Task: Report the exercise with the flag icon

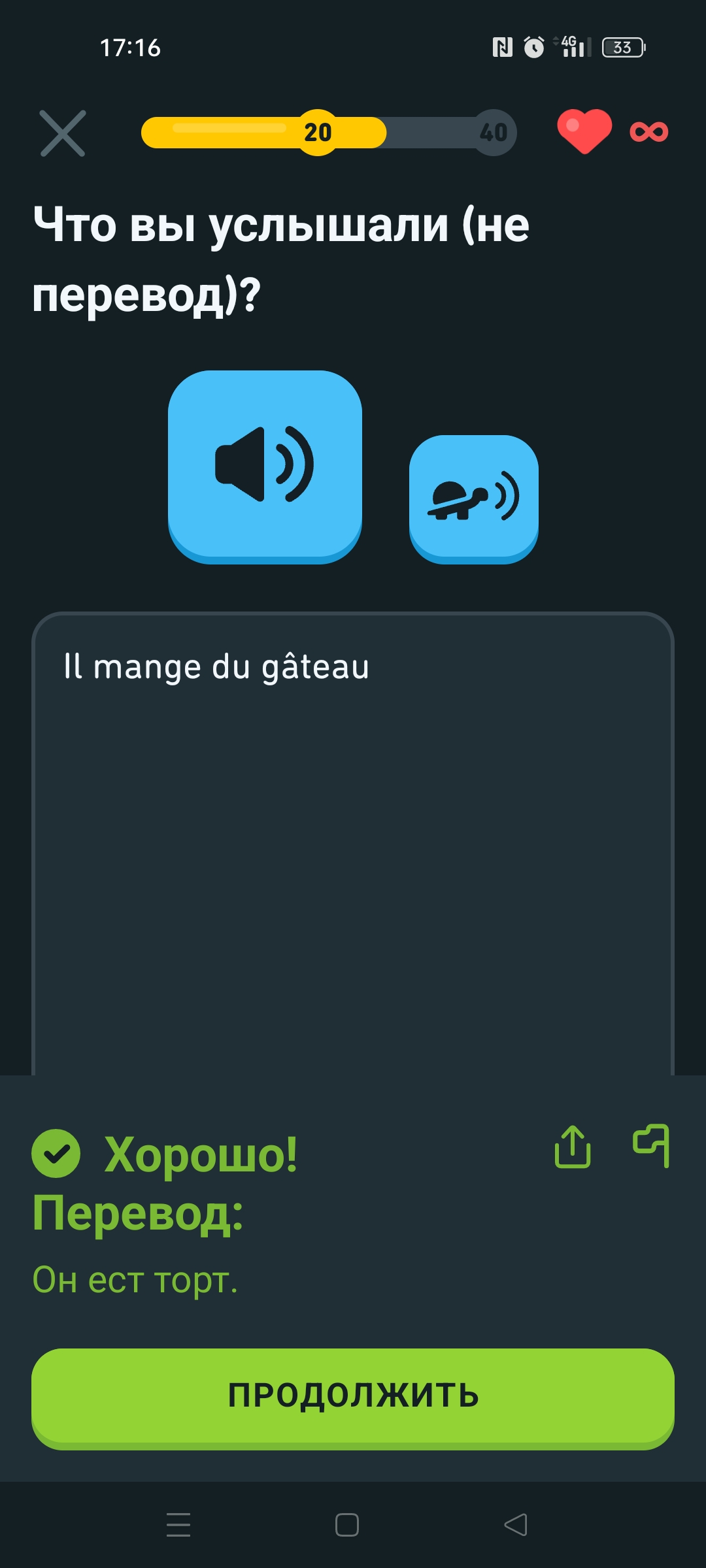Action: pos(651,1145)
